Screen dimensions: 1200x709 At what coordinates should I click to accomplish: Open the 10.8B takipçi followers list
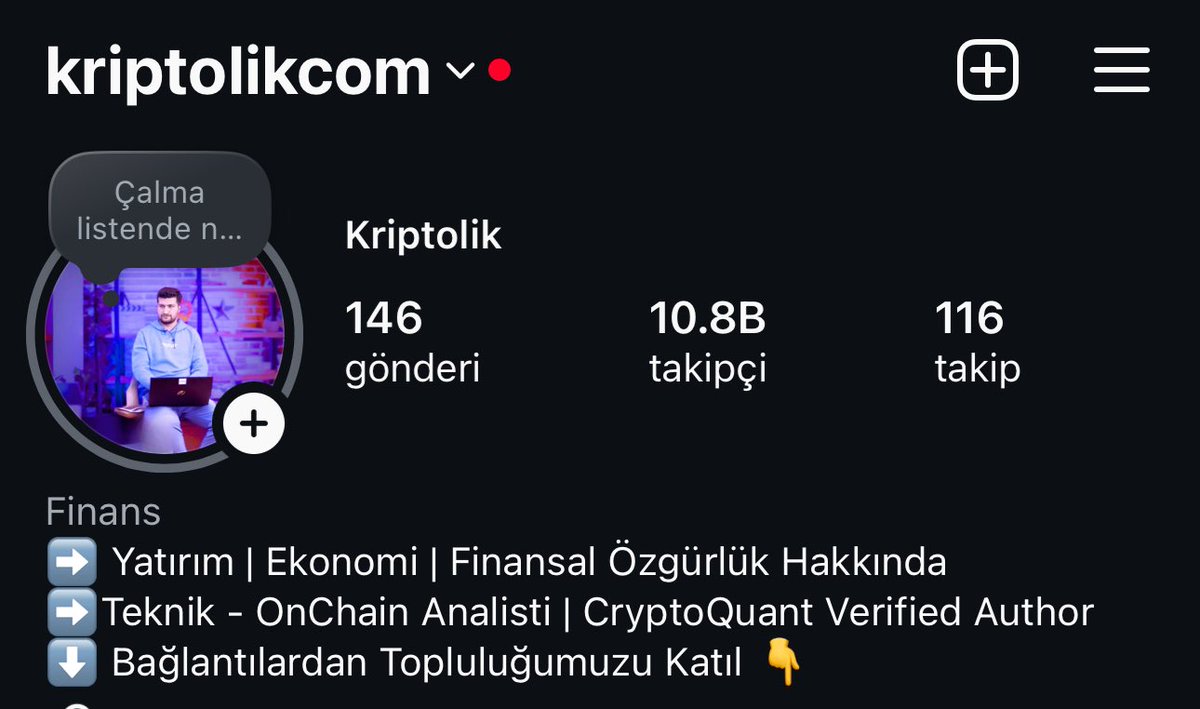tap(707, 343)
